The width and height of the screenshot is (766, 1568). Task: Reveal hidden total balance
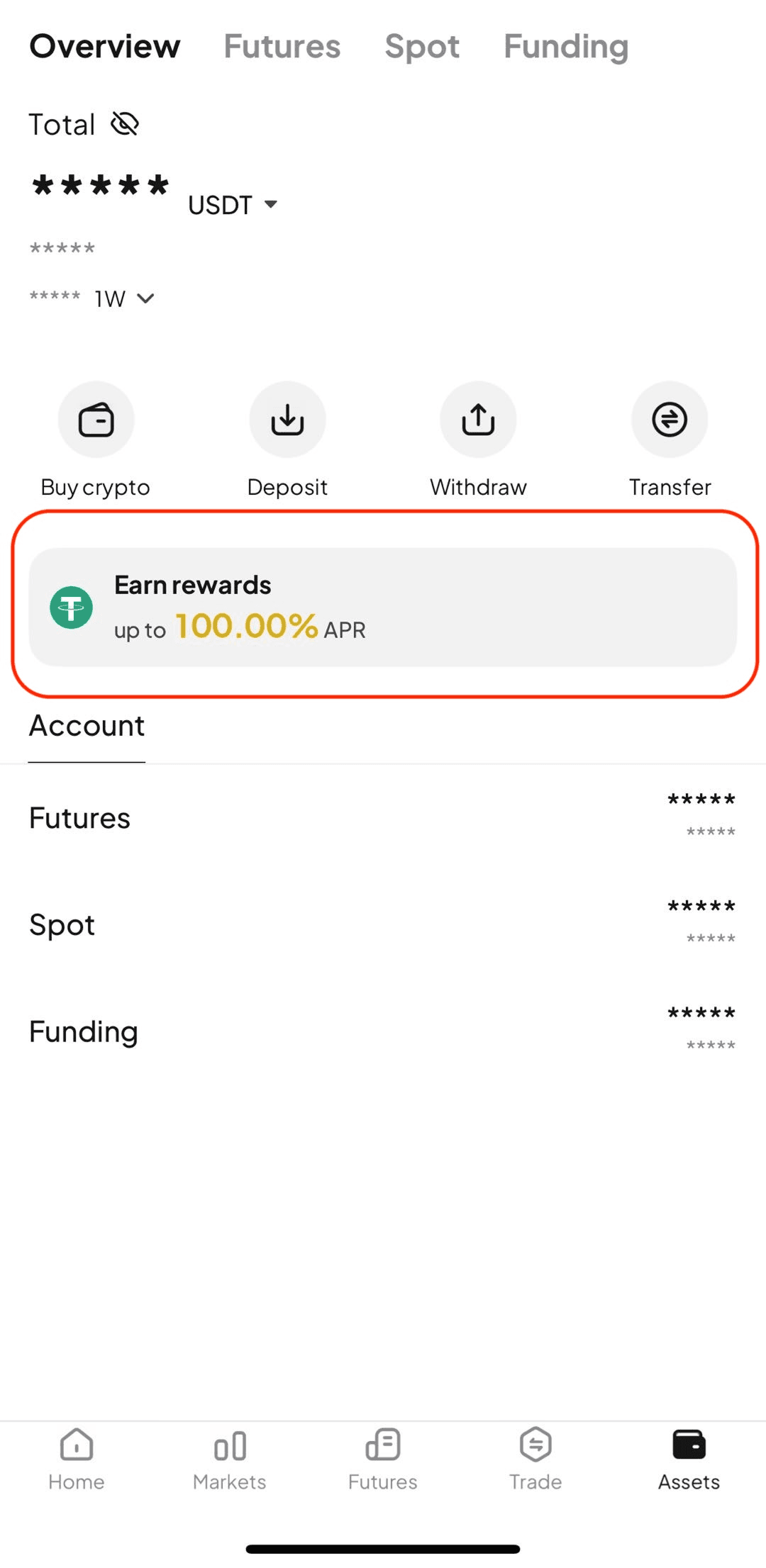pyautogui.click(x=125, y=124)
